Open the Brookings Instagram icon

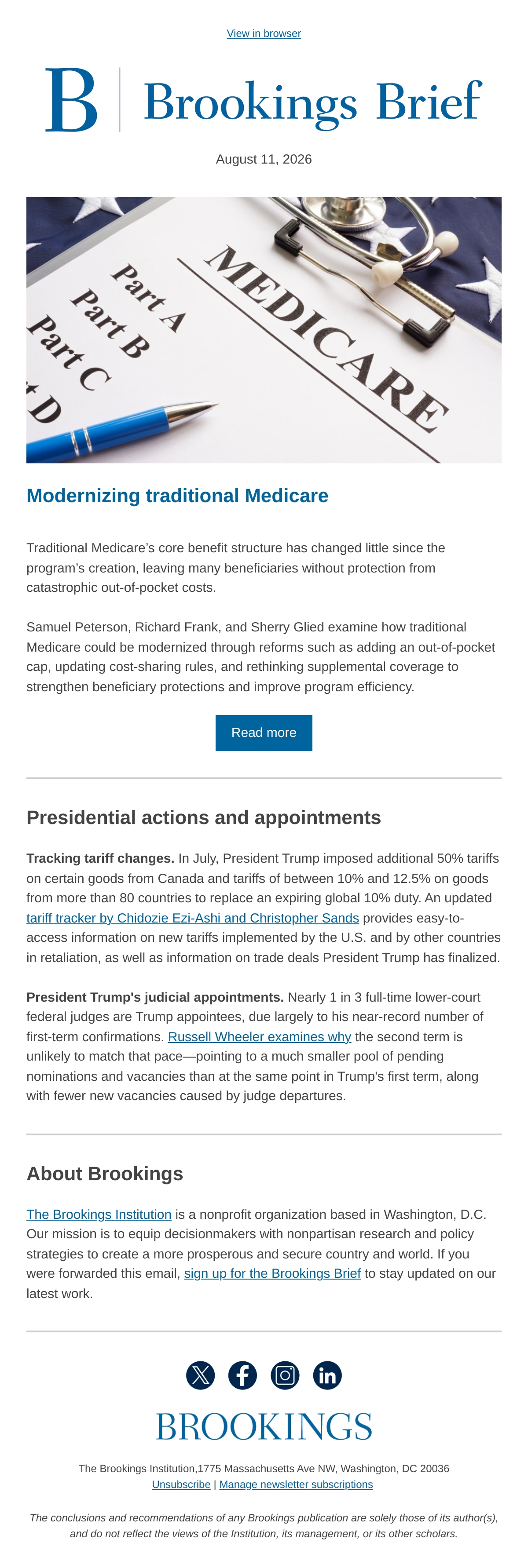[x=285, y=1375]
